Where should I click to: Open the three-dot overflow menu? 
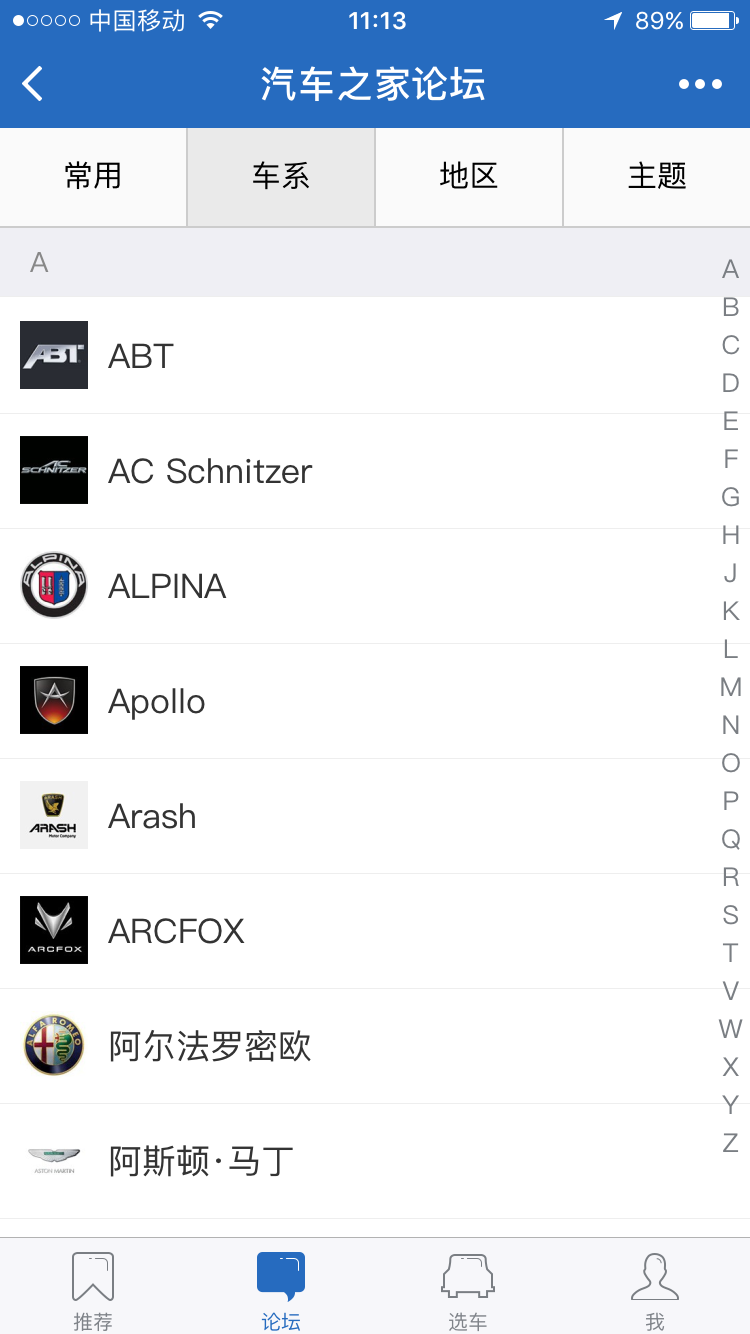pyautogui.click(x=700, y=84)
